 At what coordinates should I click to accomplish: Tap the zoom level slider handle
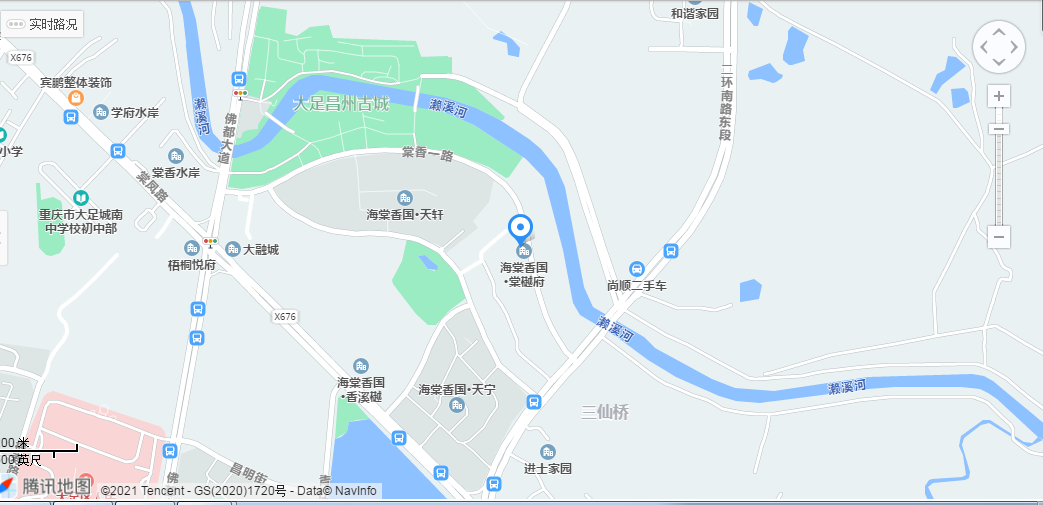click(x=999, y=129)
